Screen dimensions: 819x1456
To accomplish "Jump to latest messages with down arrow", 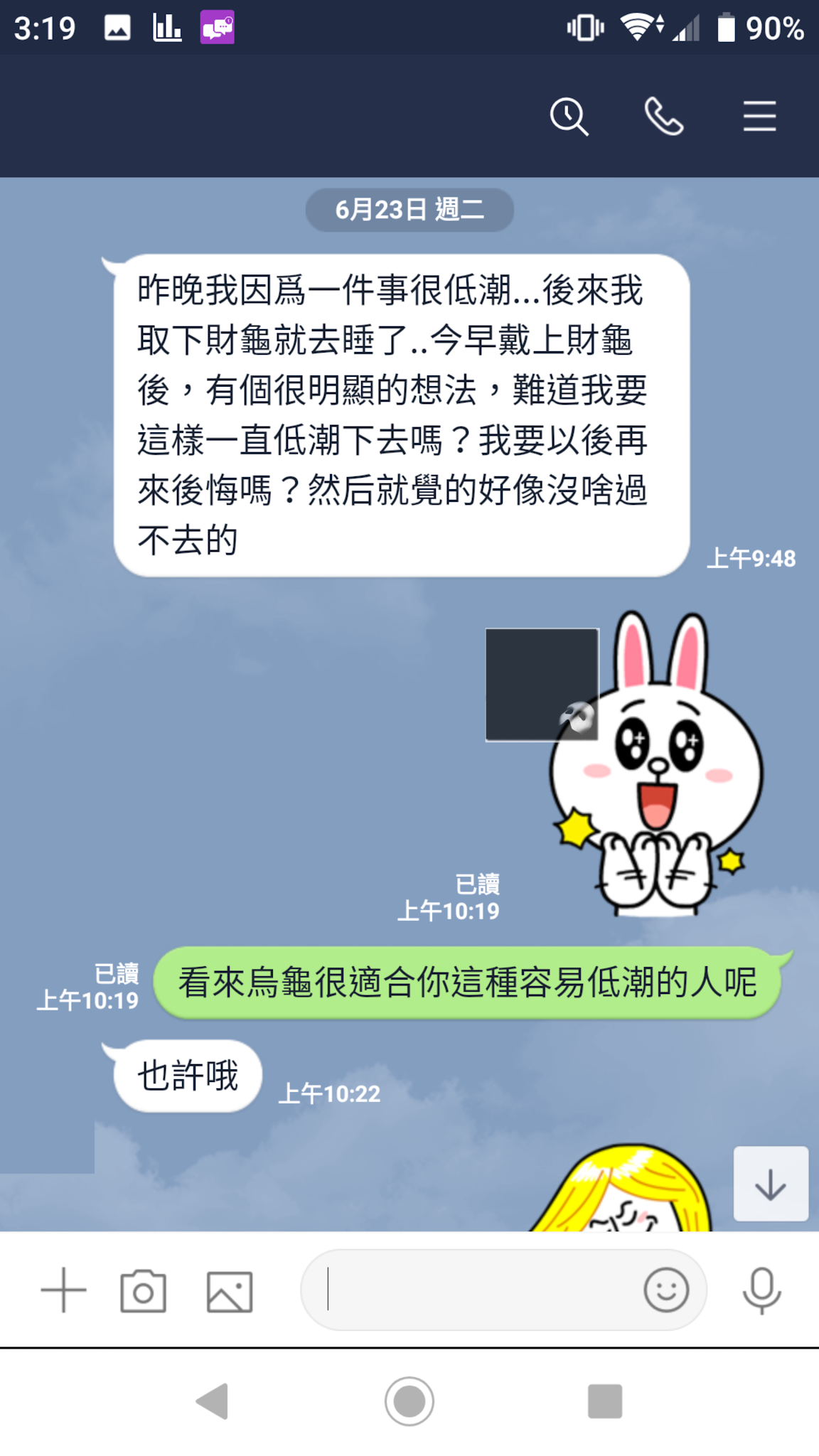I will coord(770,1184).
